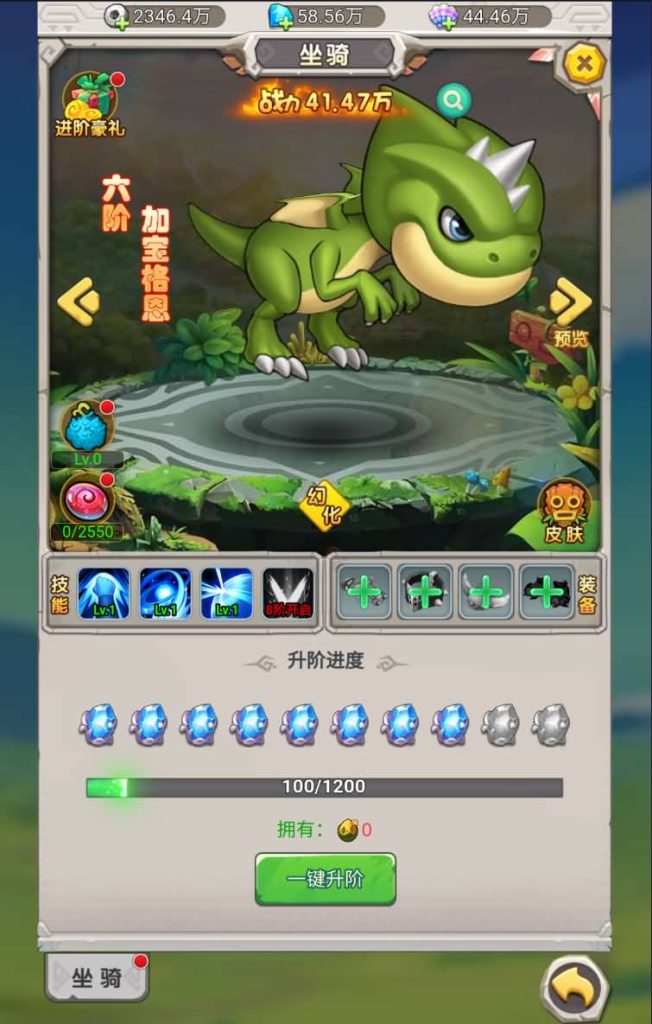
Task: Open the blue fruit Lv.0 item
Action: (87, 429)
